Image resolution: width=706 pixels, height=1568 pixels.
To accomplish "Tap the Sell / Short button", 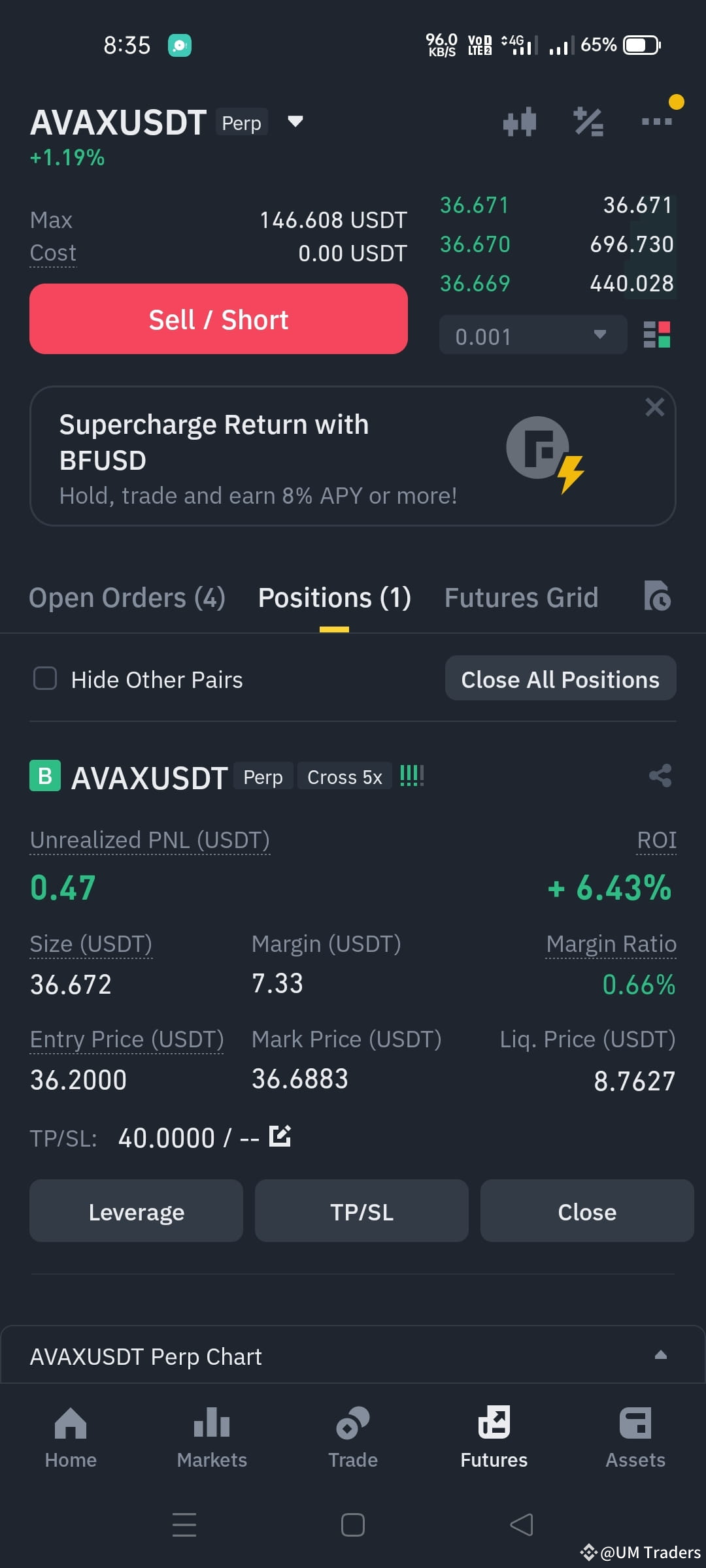I will pos(218,319).
